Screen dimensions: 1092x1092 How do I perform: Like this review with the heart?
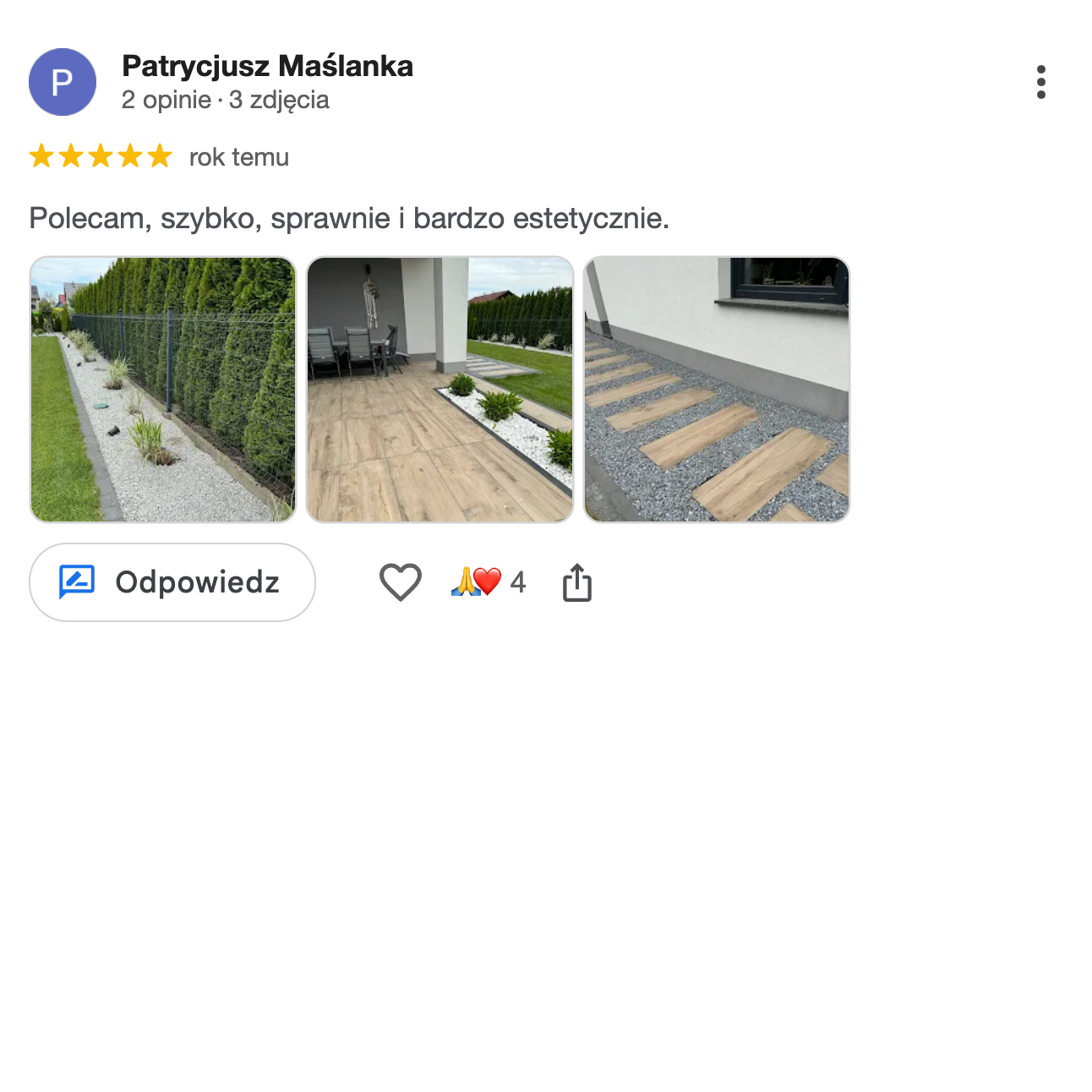400,582
